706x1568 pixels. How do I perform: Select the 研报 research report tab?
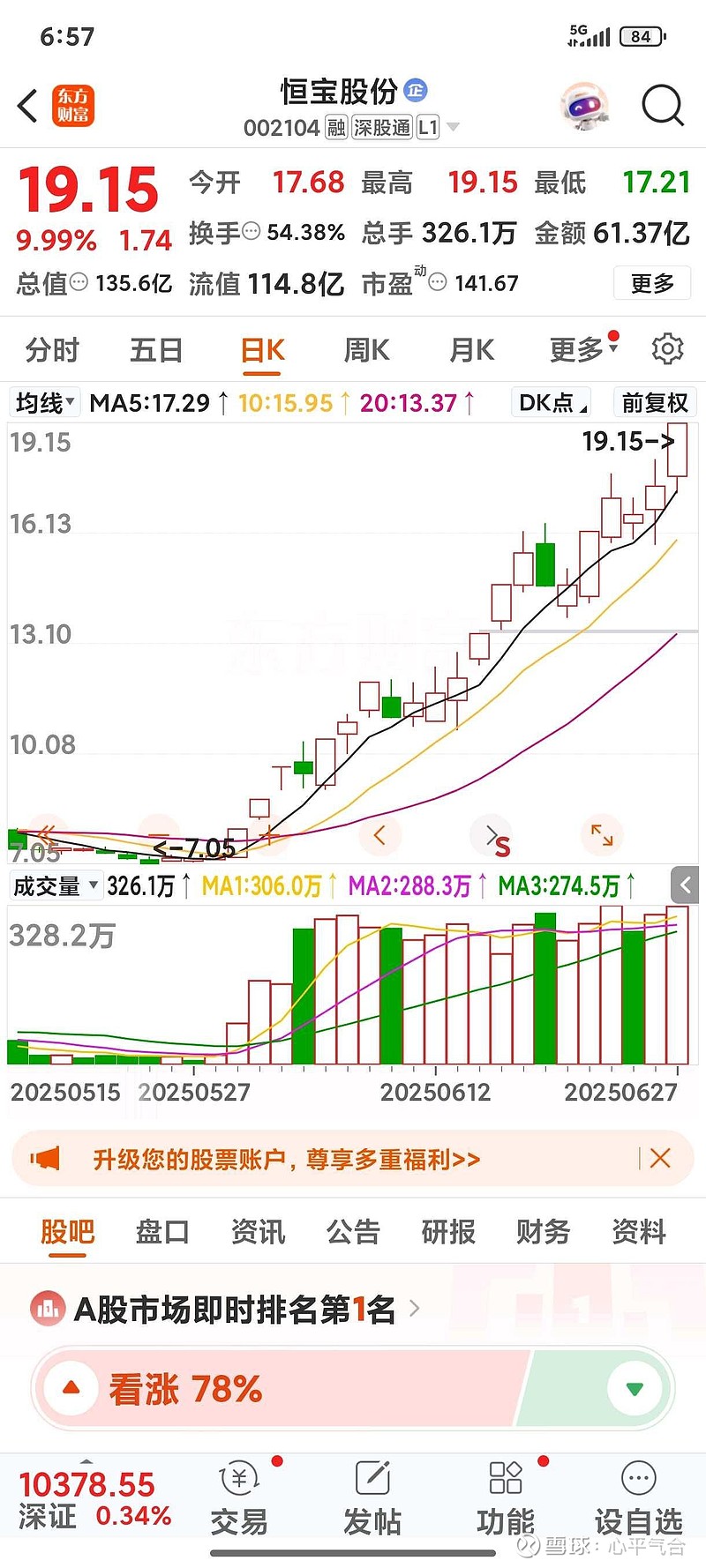tap(448, 1232)
